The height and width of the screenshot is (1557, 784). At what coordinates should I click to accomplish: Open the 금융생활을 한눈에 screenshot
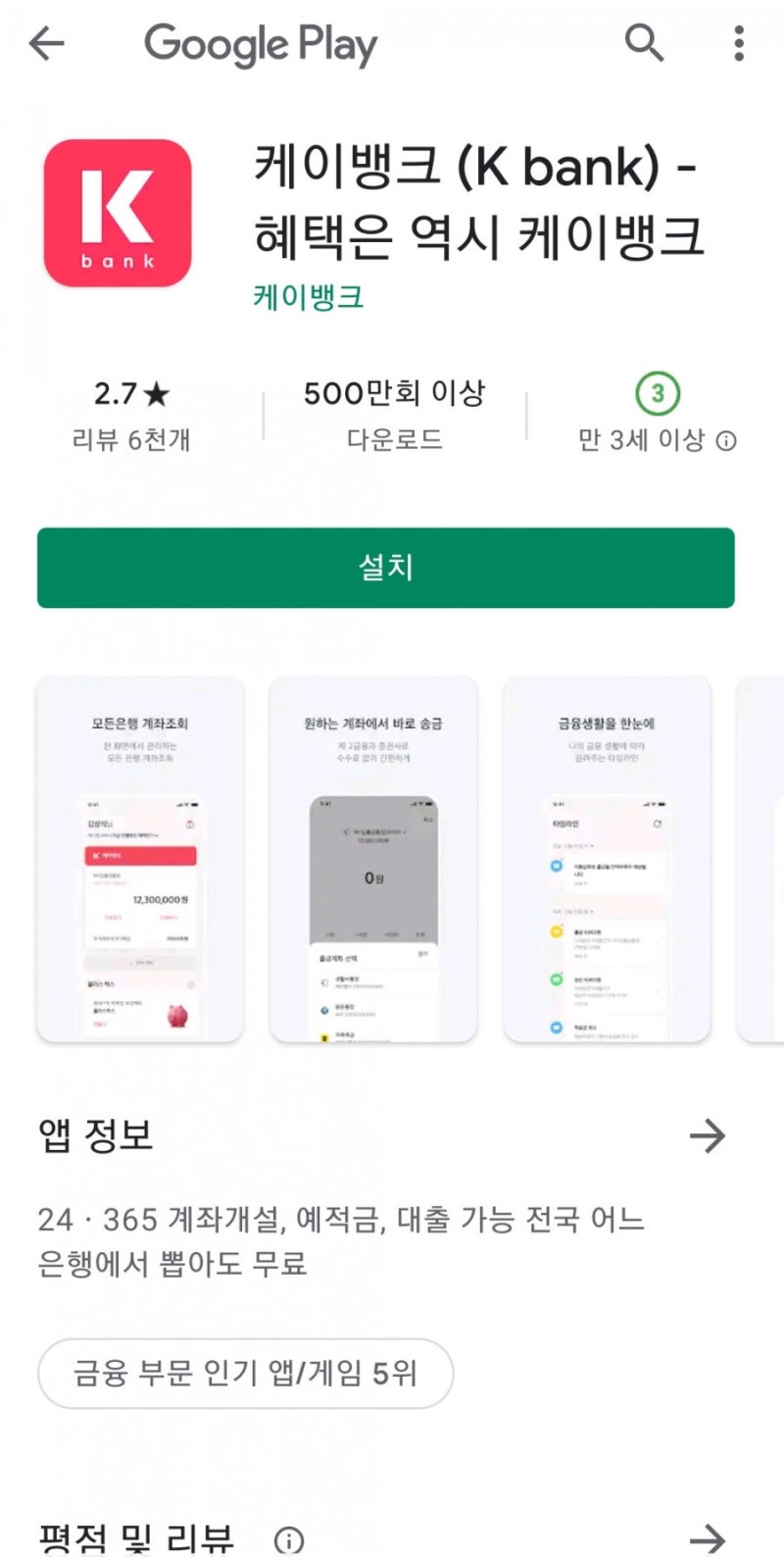click(x=607, y=859)
